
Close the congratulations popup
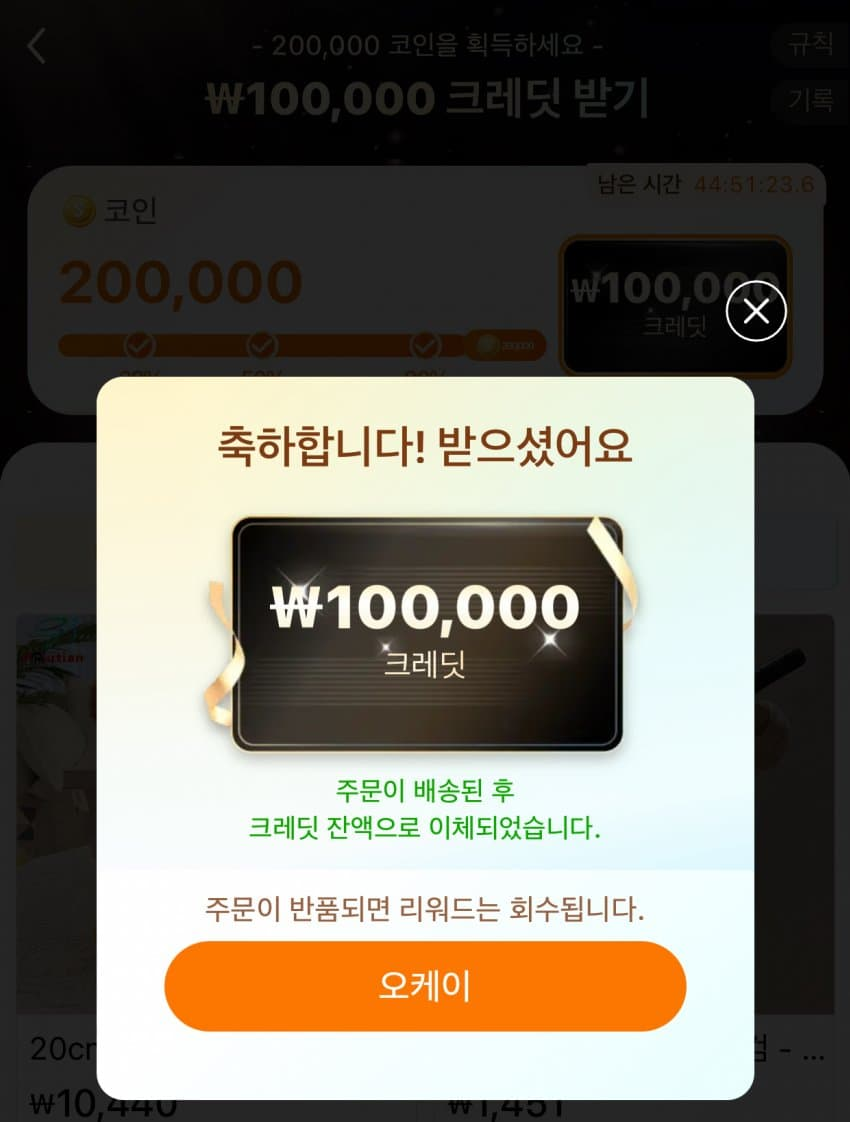click(x=756, y=312)
